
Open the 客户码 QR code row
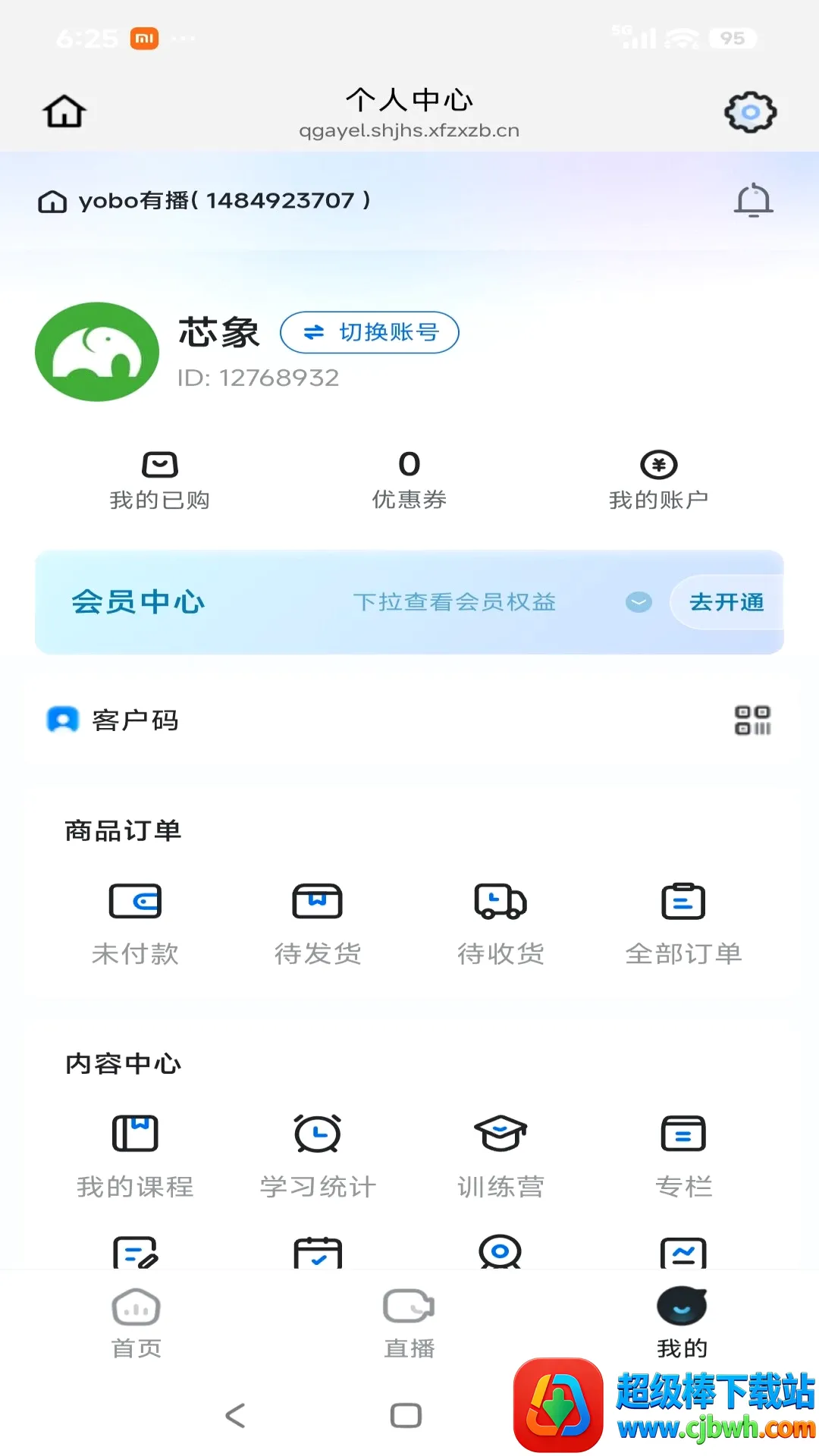tap(409, 720)
